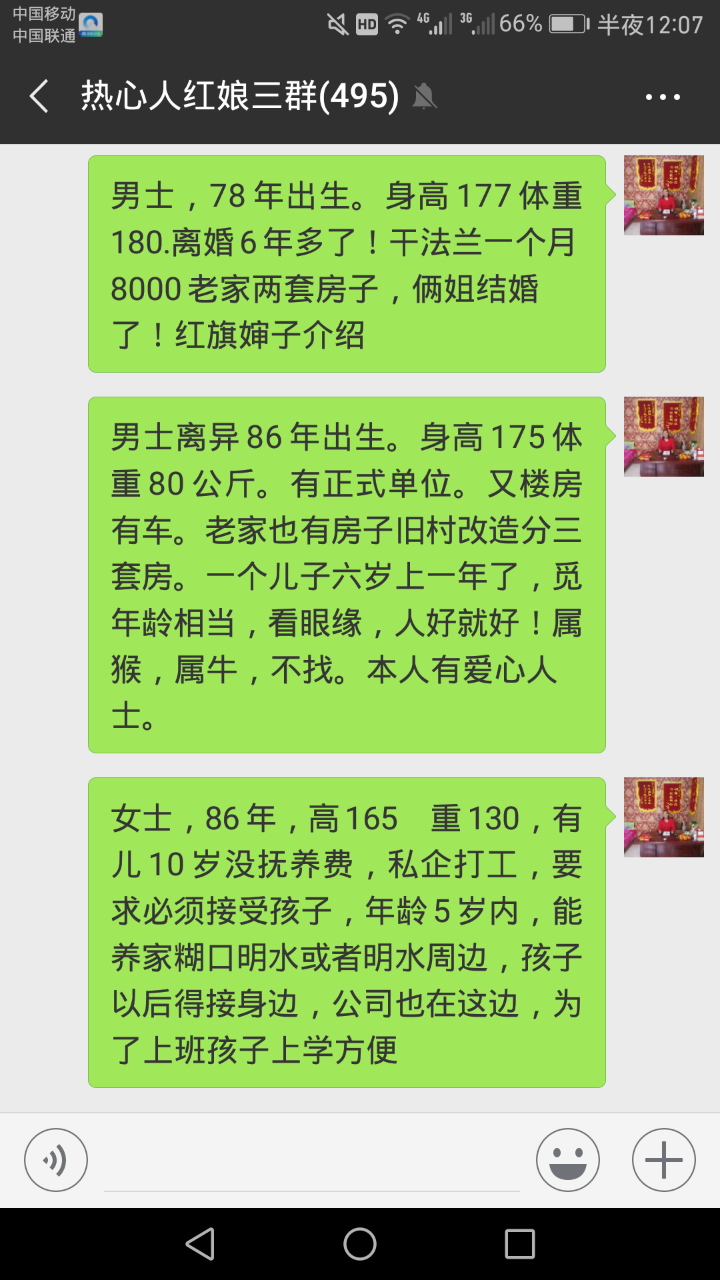Open the group chat overflow menu

click(x=662, y=97)
